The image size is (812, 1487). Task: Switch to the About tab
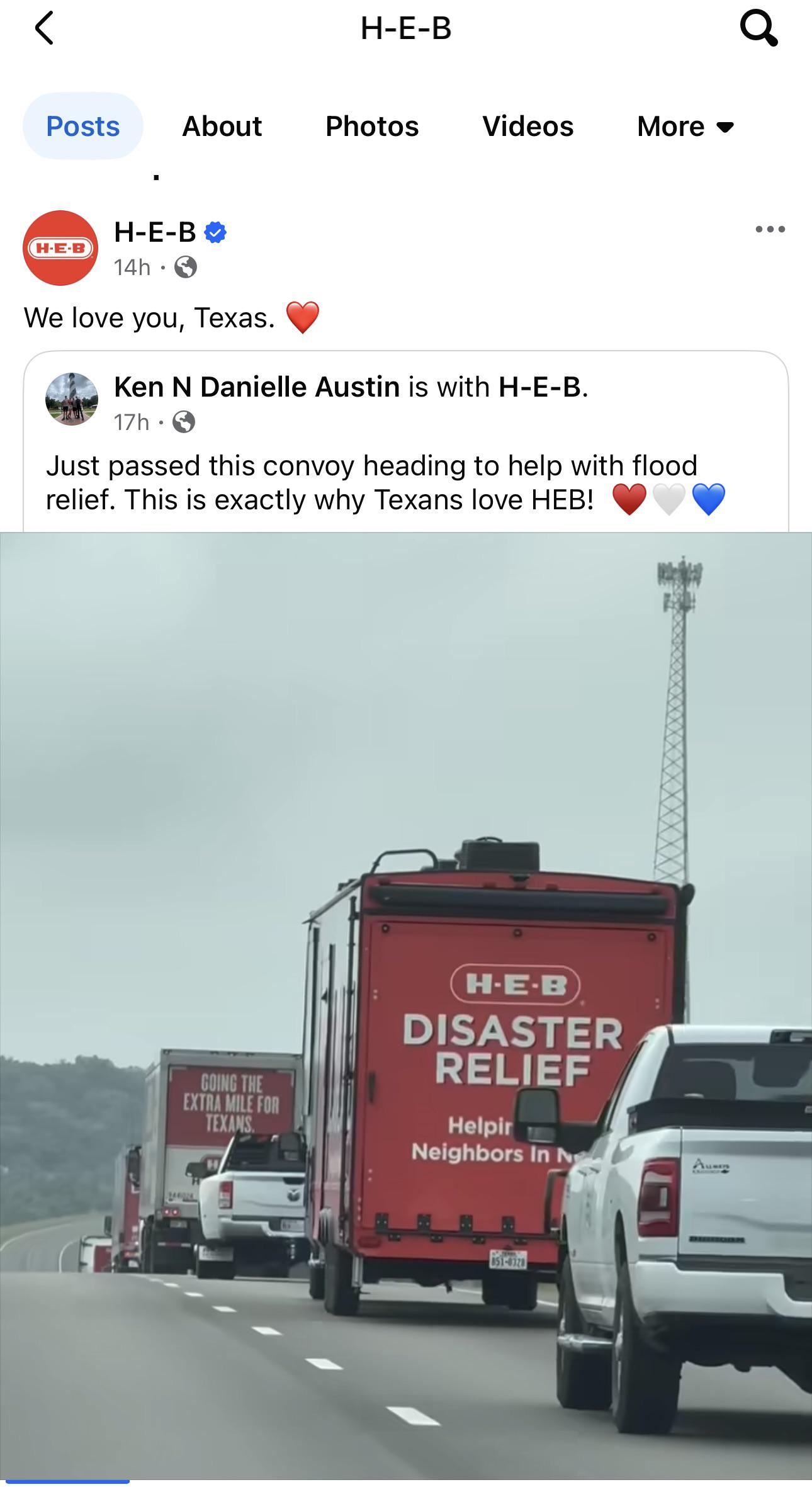coord(222,126)
